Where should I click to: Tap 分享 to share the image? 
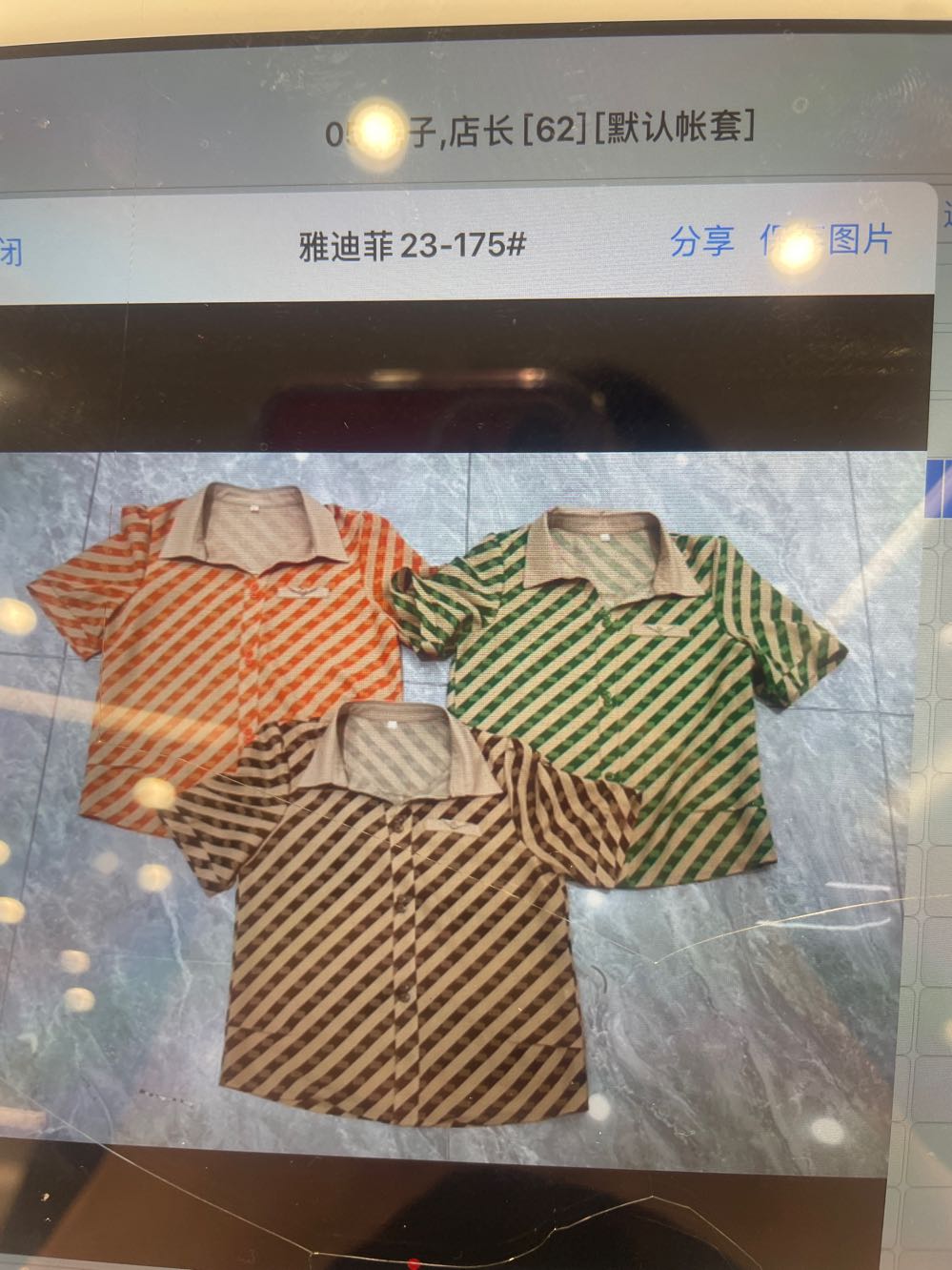pyautogui.click(x=702, y=240)
